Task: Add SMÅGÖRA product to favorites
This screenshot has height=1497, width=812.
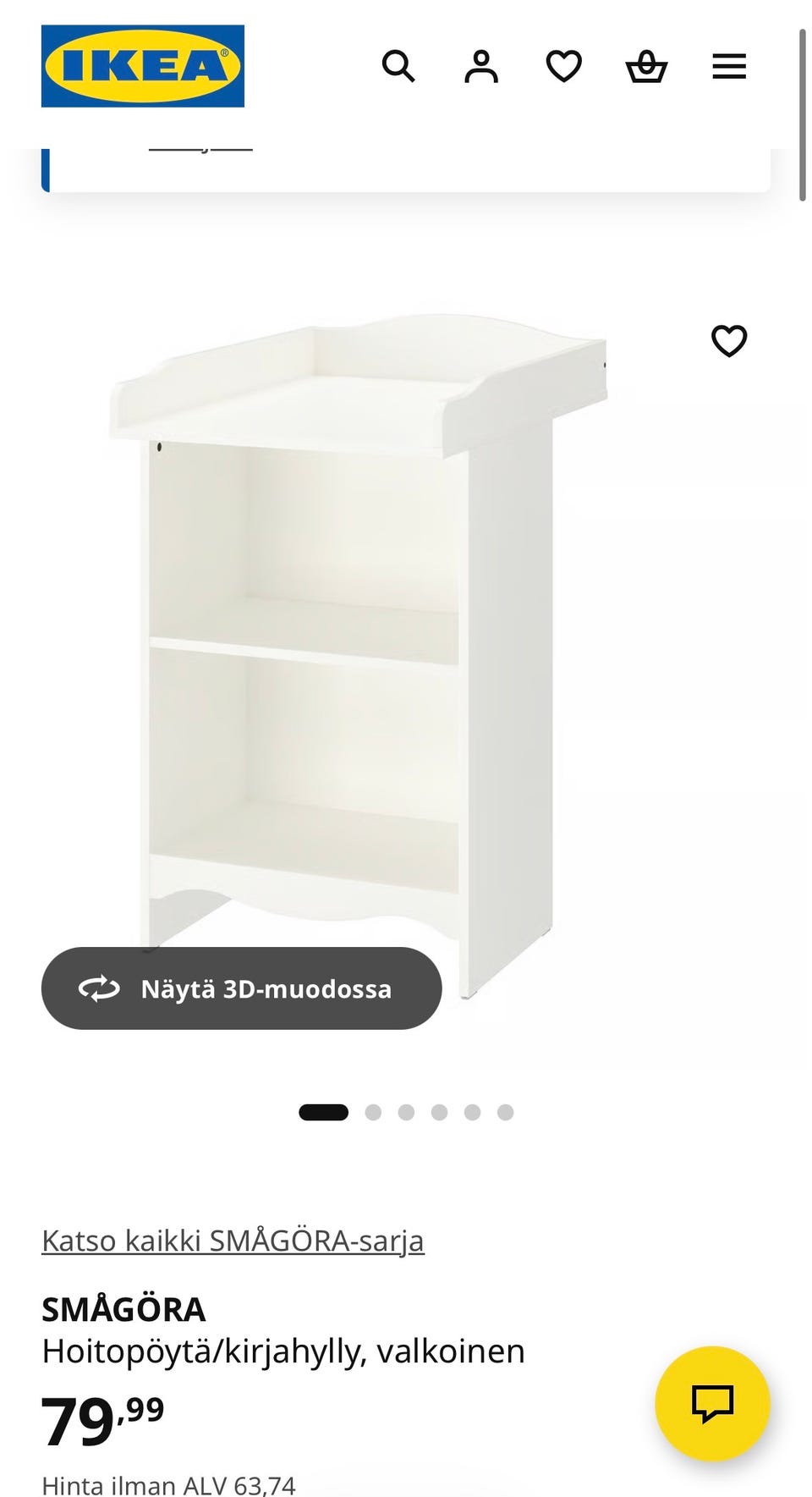Action: pos(728,341)
